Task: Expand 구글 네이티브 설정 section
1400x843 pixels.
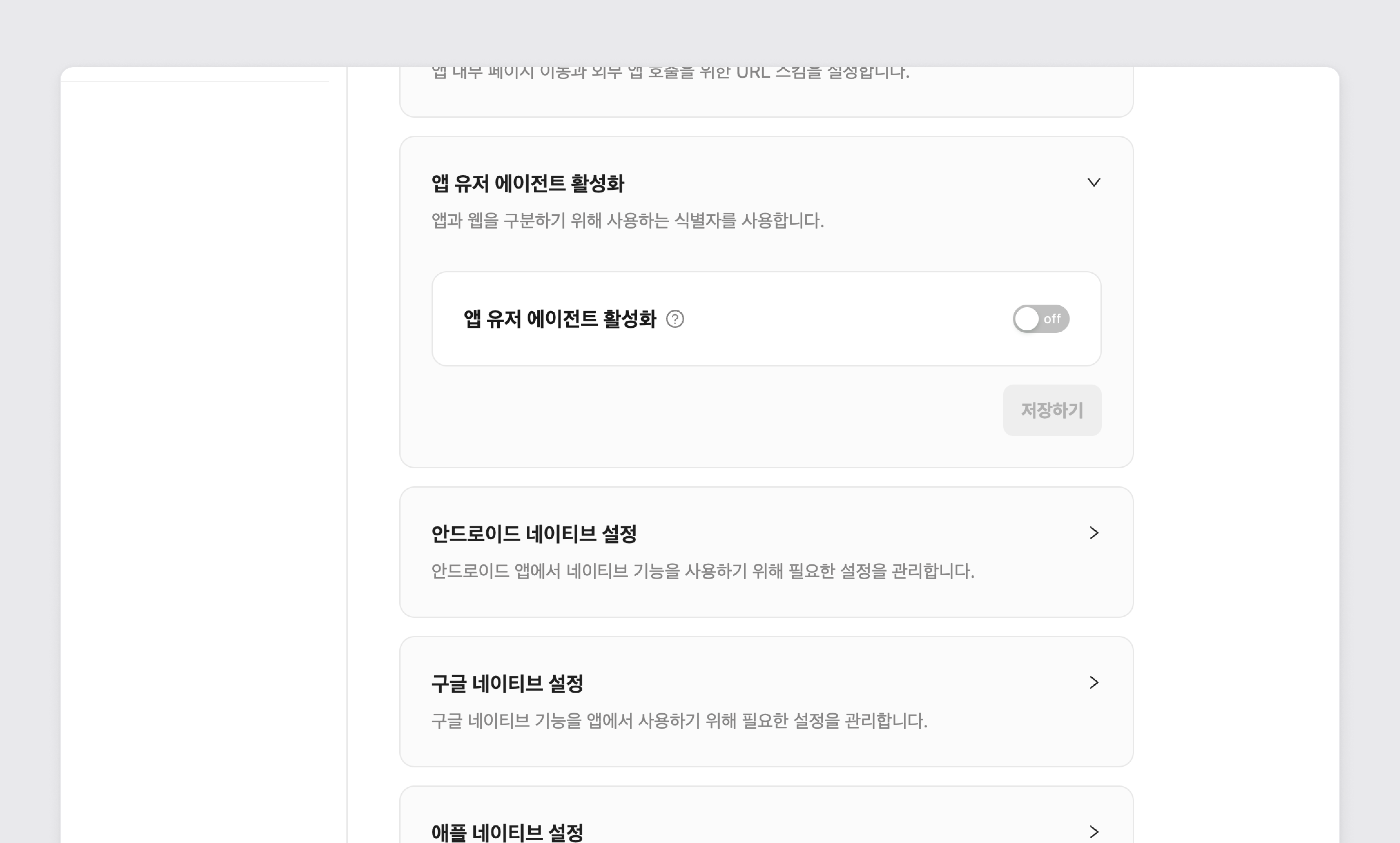Action: pos(1093,682)
